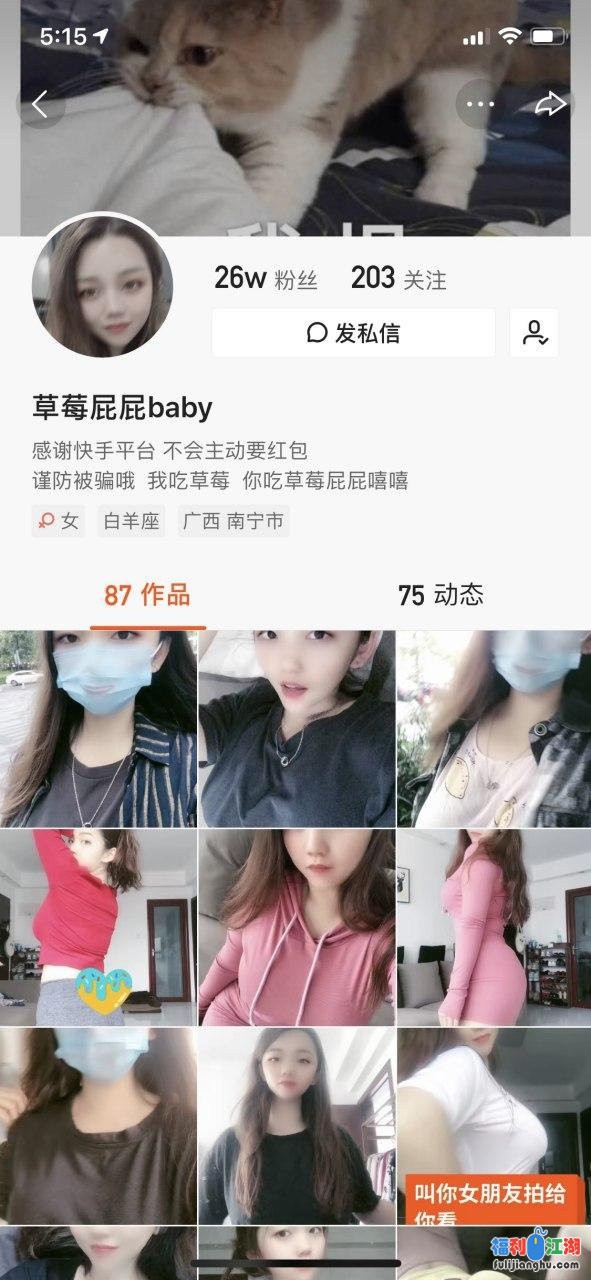The height and width of the screenshot is (1280, 591).
Task: Share this profile with the arrow icon
Action: pyautogui.click(x=550, y=104)
